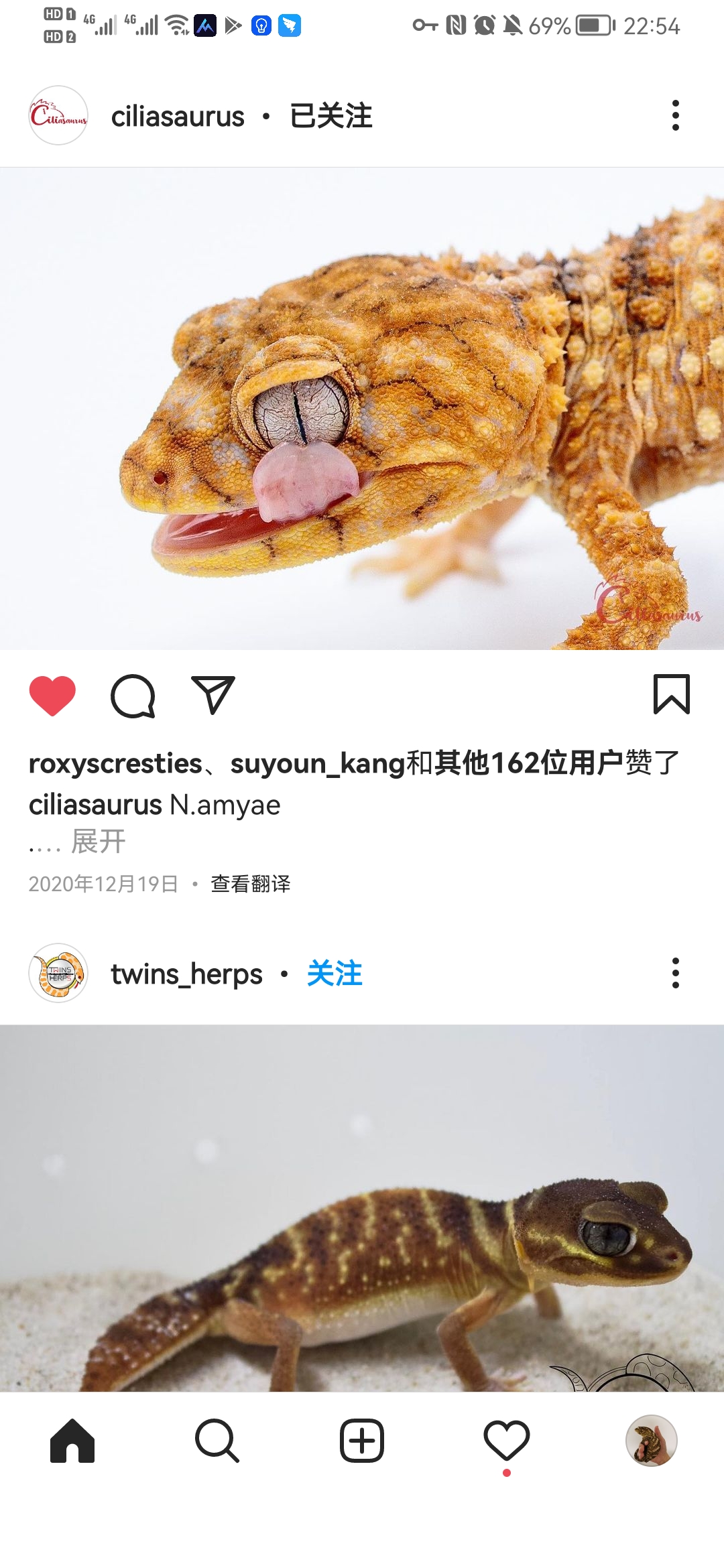The height and width of the screenshot is (1568, 724).
Task: Share the ciliasaurus post via the paper plane icon
Action: click(x=213, y=695)
